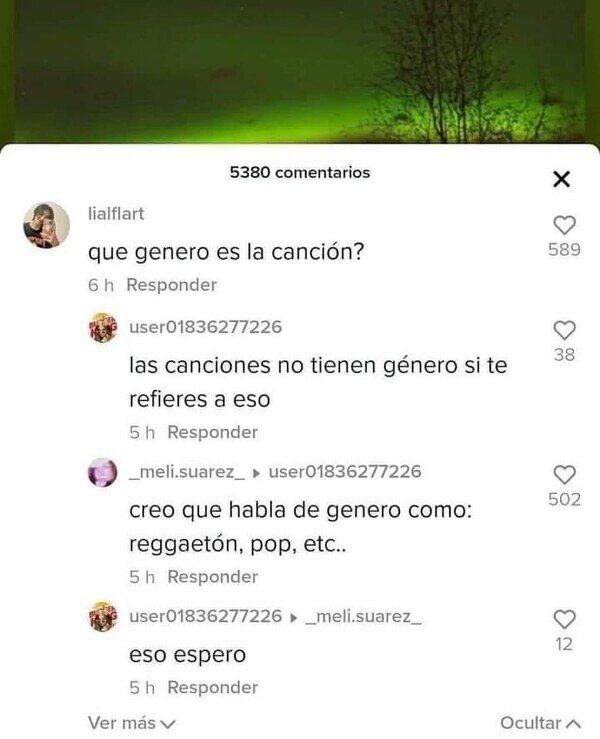Image resolution: width=600 pixels, height=739 pixels.
Task: Open _meli.suarez_'s profile from her username
Action: click(187, 471)
